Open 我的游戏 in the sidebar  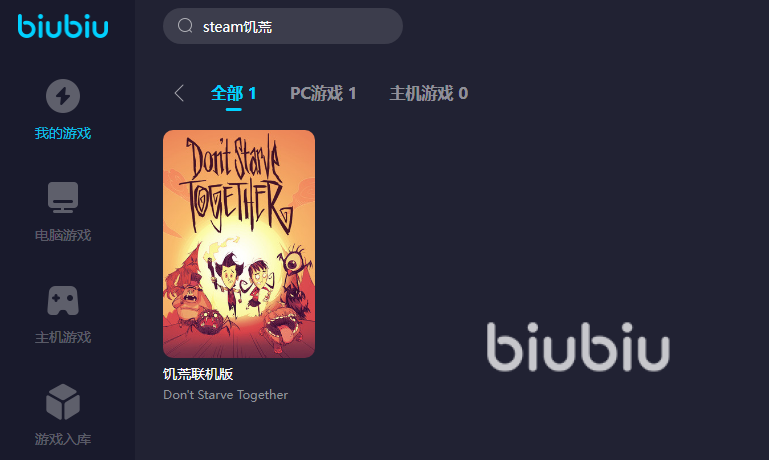tap(63, 110)
